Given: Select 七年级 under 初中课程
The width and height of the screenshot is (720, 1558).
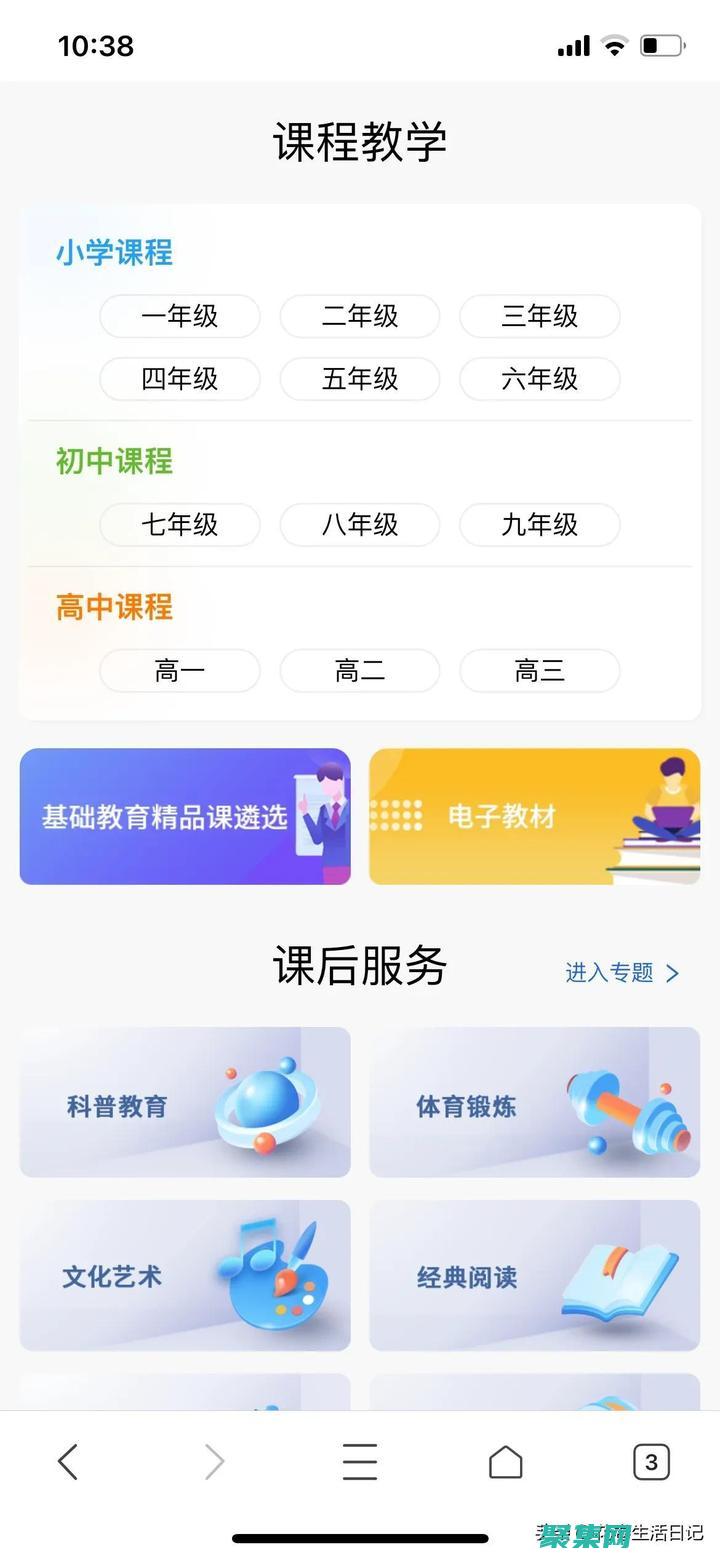Looking at the screenshot, I should [180, 525].
